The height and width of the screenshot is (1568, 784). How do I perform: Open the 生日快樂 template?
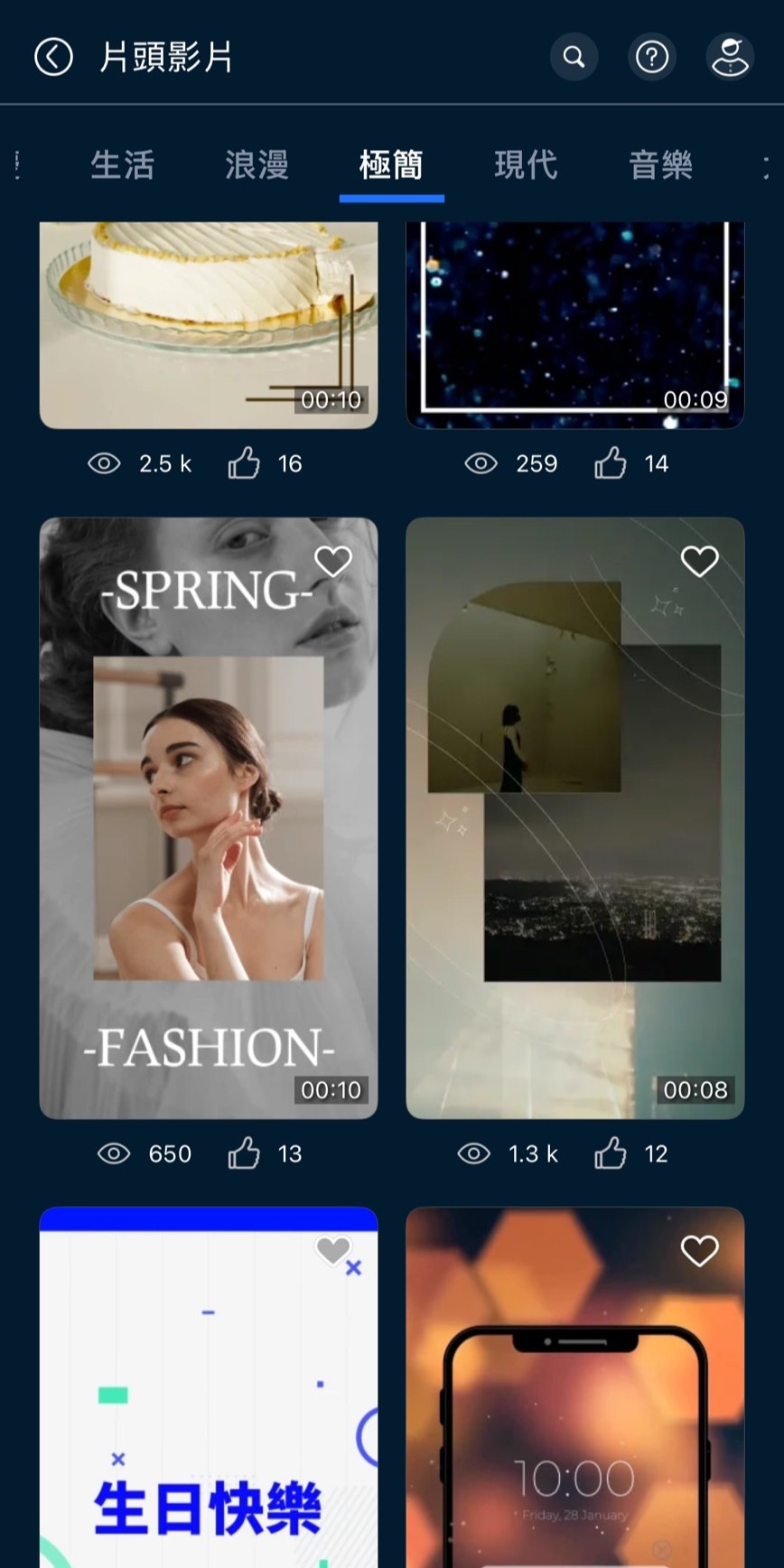[x=208, y=1409]
